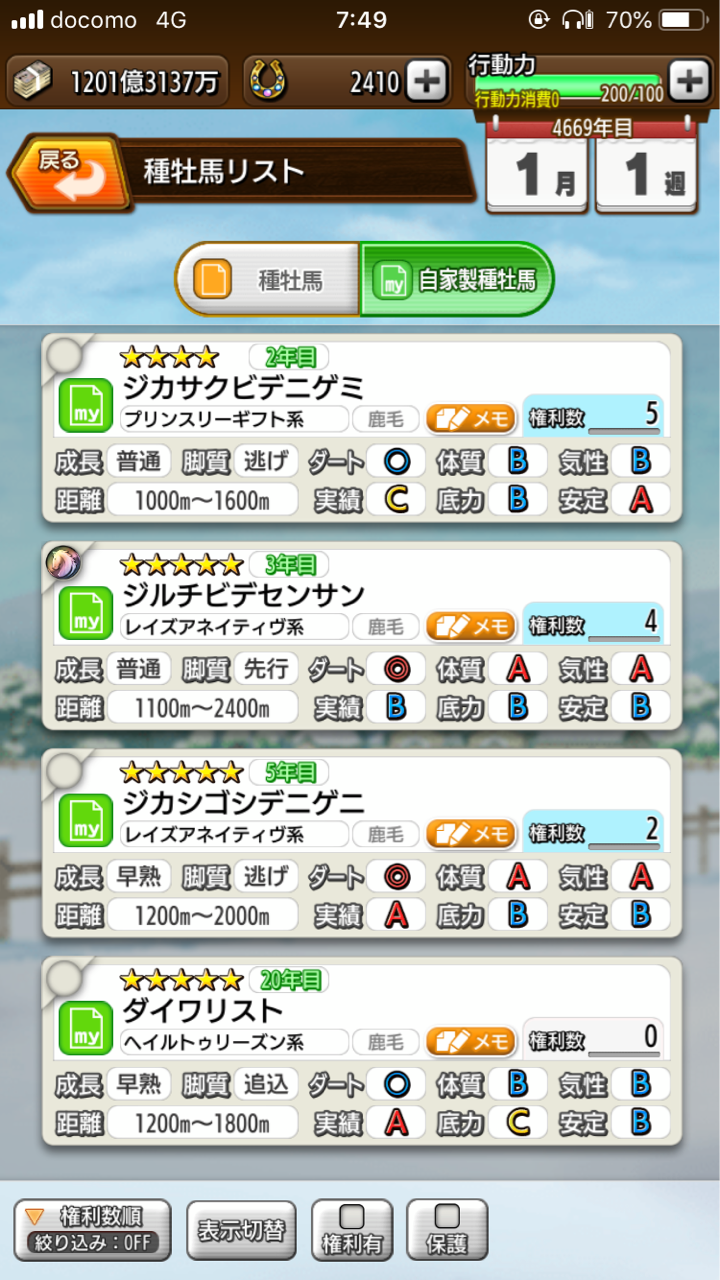Tap the 戻る back button

(70, 171)
